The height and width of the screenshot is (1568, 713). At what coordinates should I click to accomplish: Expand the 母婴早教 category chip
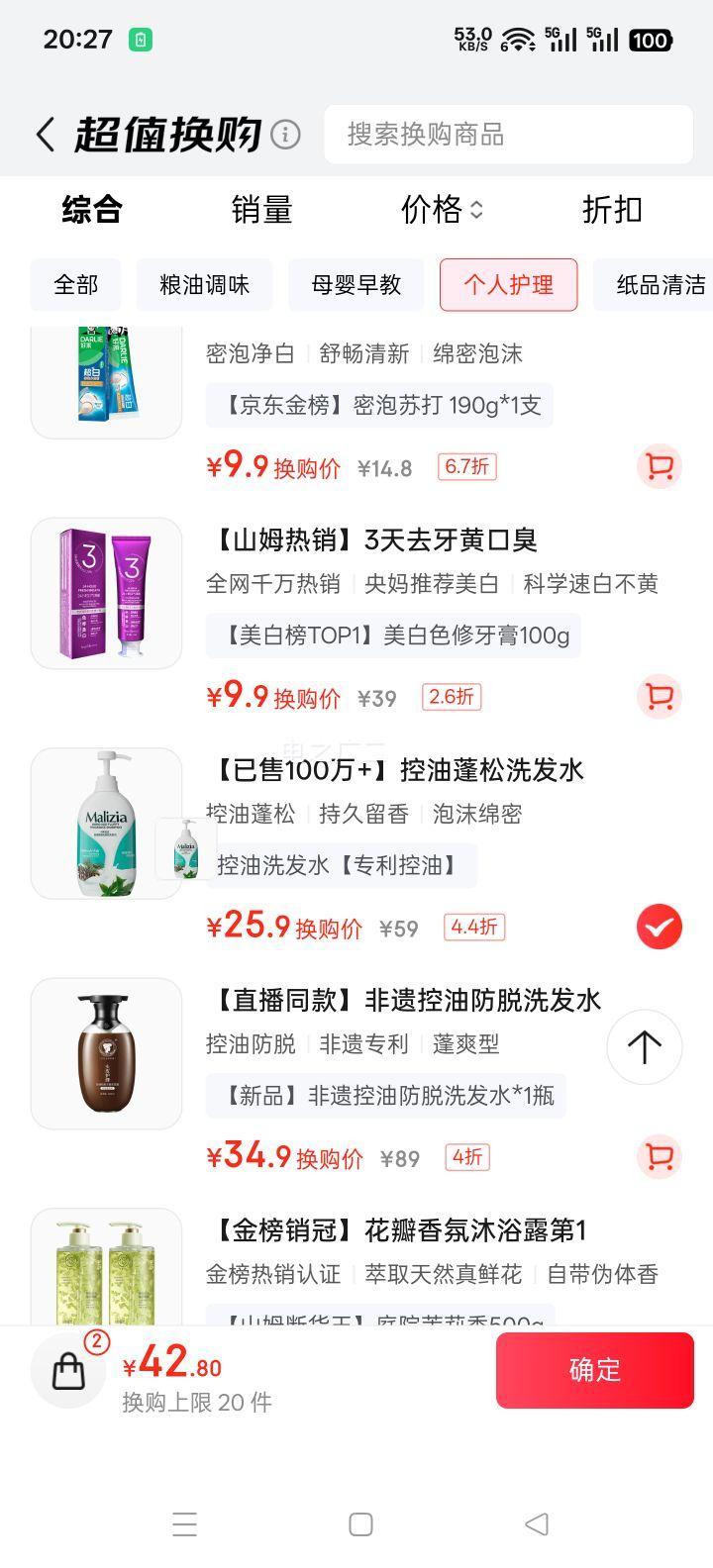point(356,285)
